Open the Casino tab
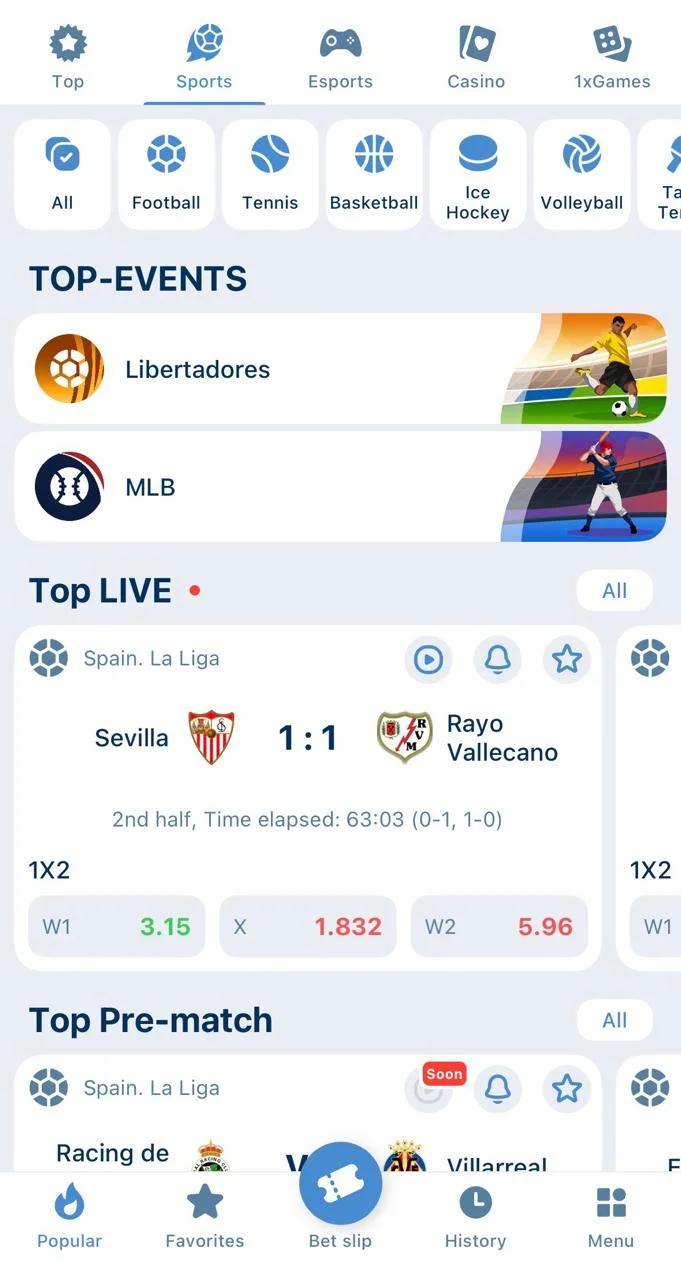681x1280 pixels. pyautogui.click(x=476, y=58)
